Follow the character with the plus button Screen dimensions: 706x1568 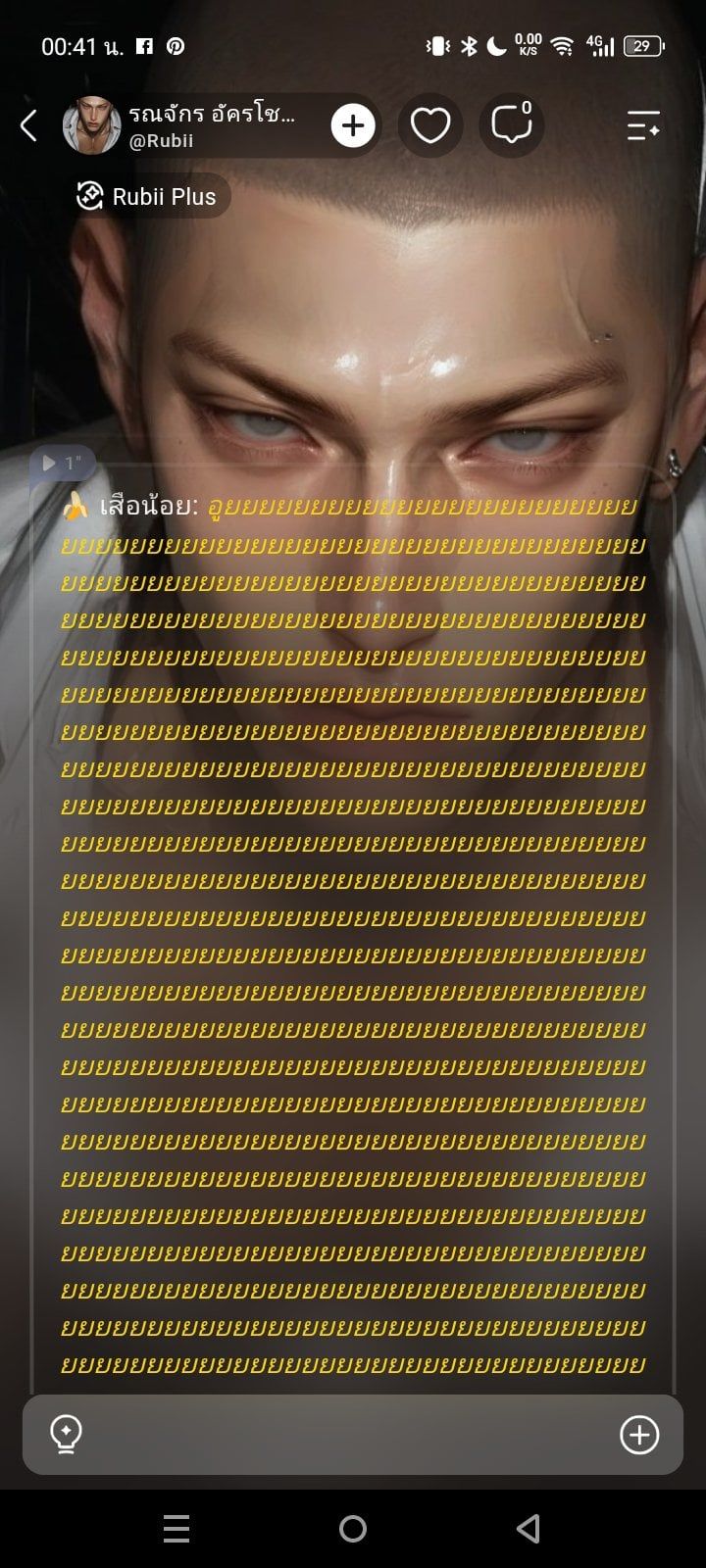pos(353,125)
